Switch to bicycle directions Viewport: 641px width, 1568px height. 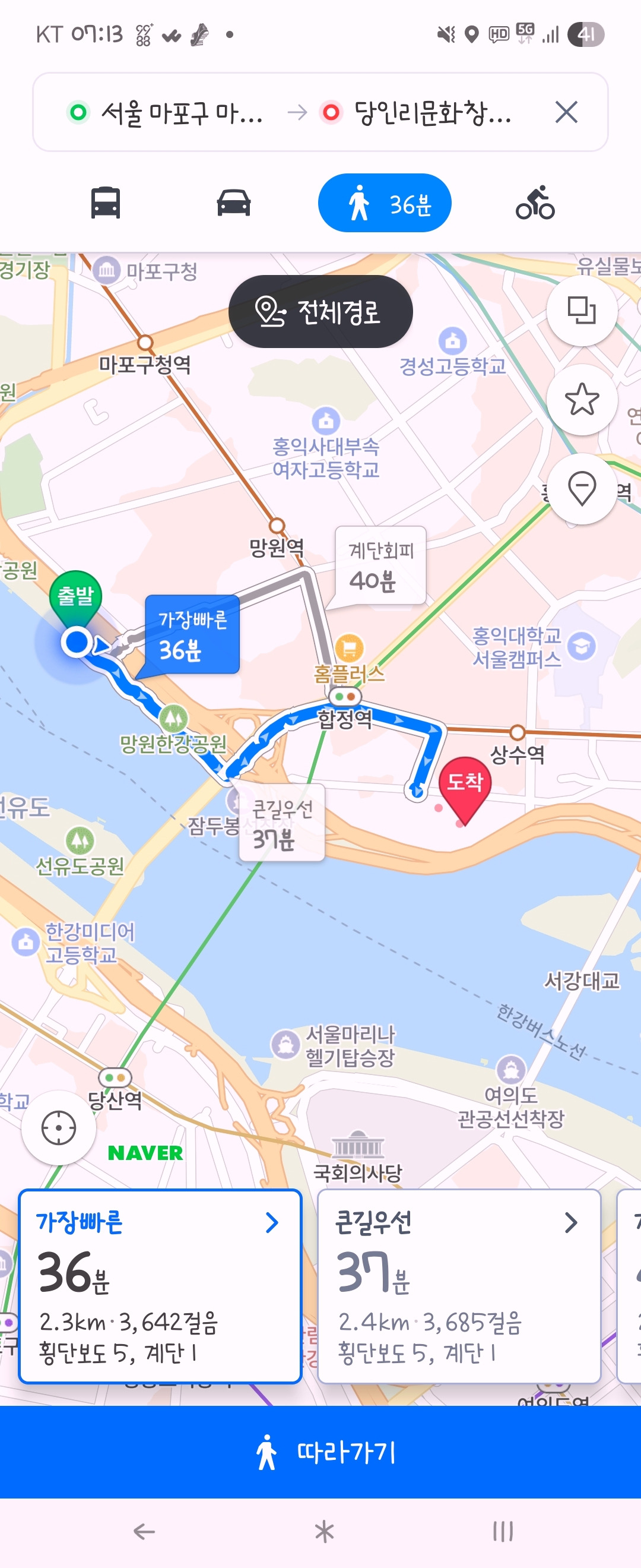pyautogui.click(x=535, y=203)
